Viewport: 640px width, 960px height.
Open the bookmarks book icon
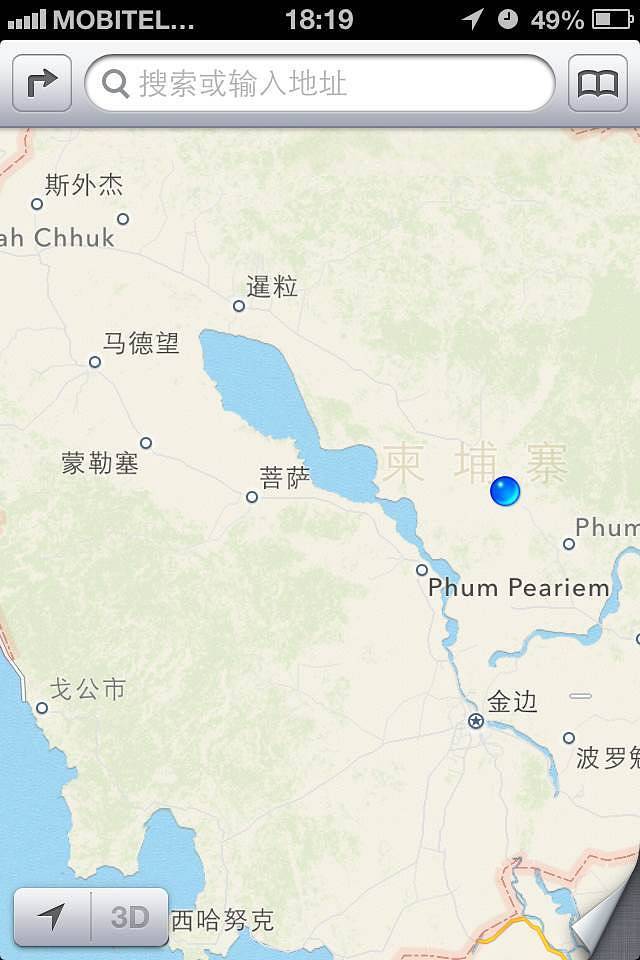point(597,84)
